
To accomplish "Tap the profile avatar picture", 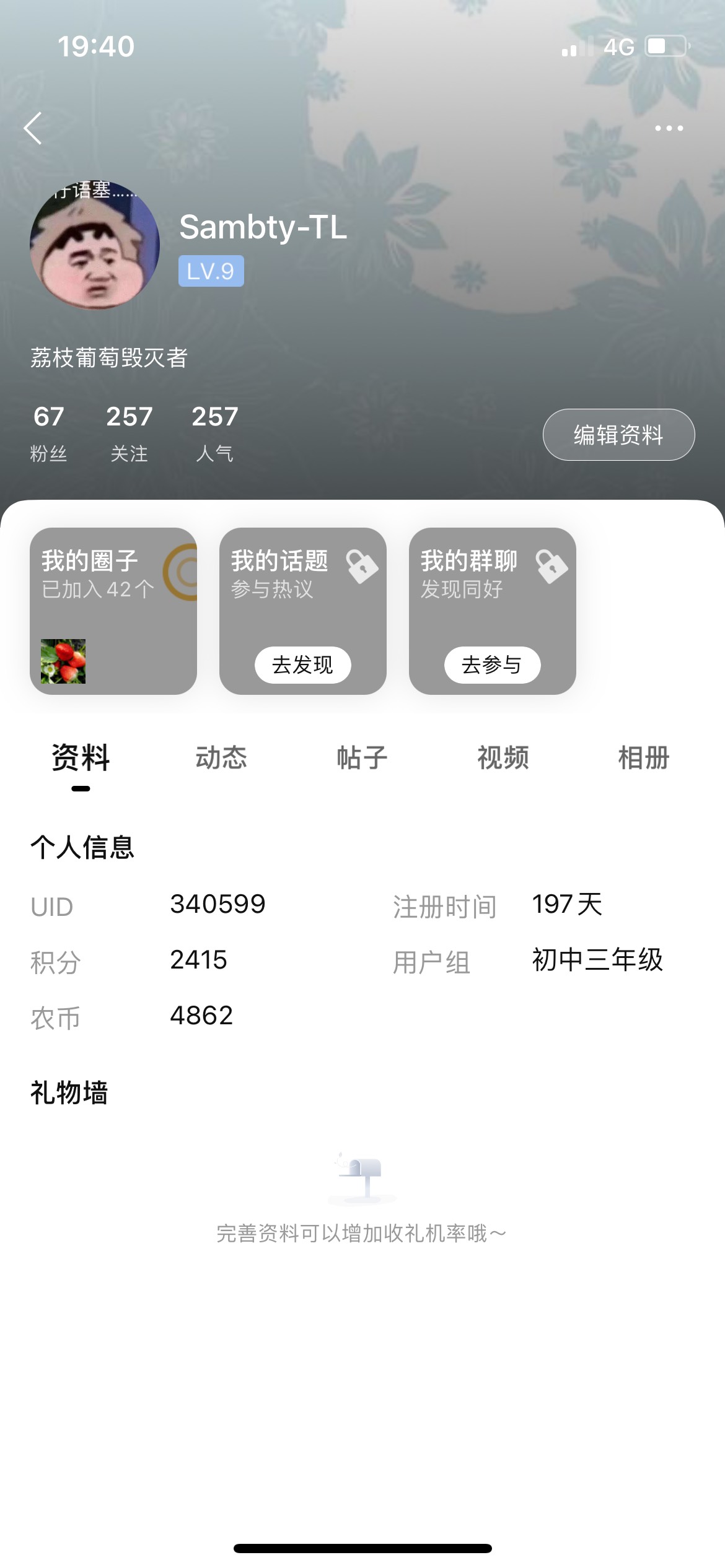I will (95, 245).
